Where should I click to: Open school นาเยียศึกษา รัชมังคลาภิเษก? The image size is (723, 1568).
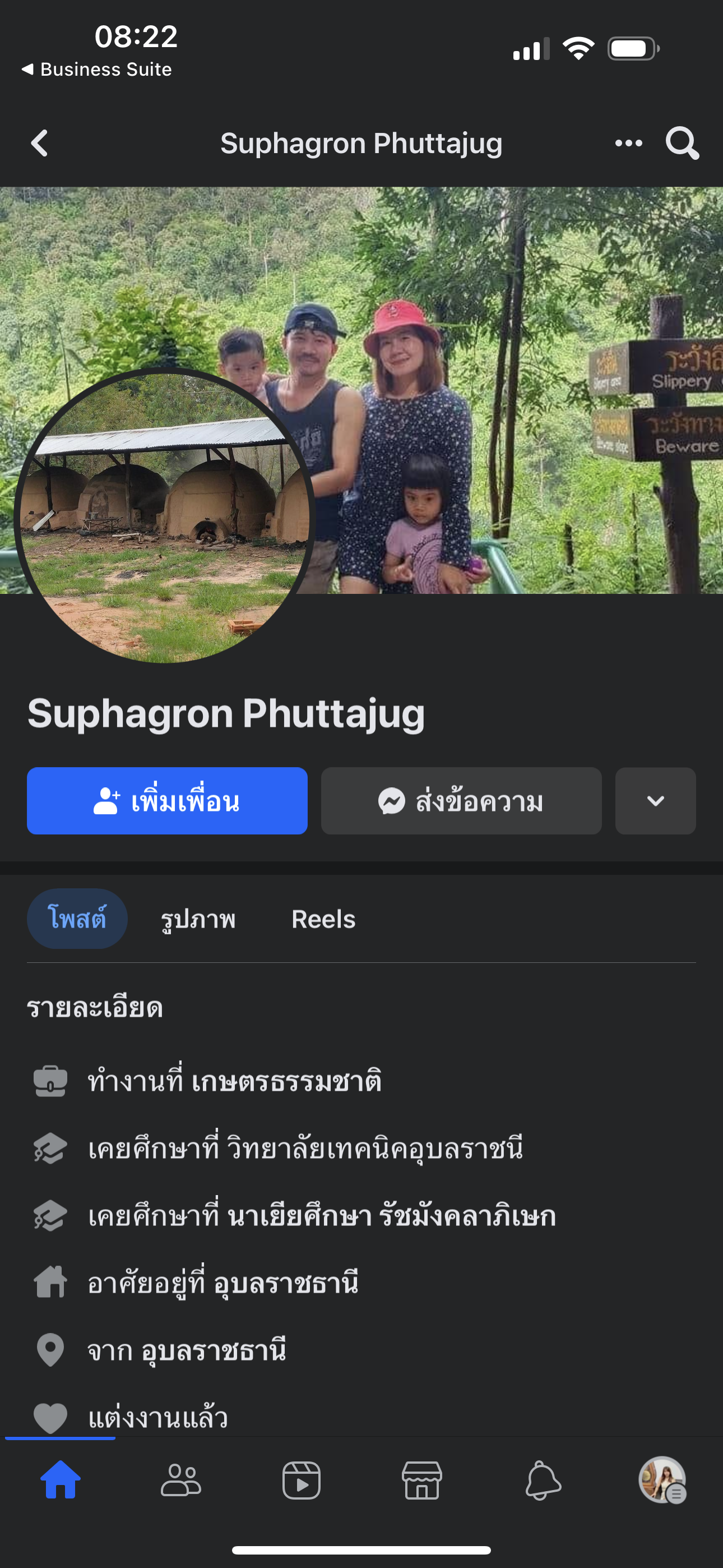click(391, 1216)
